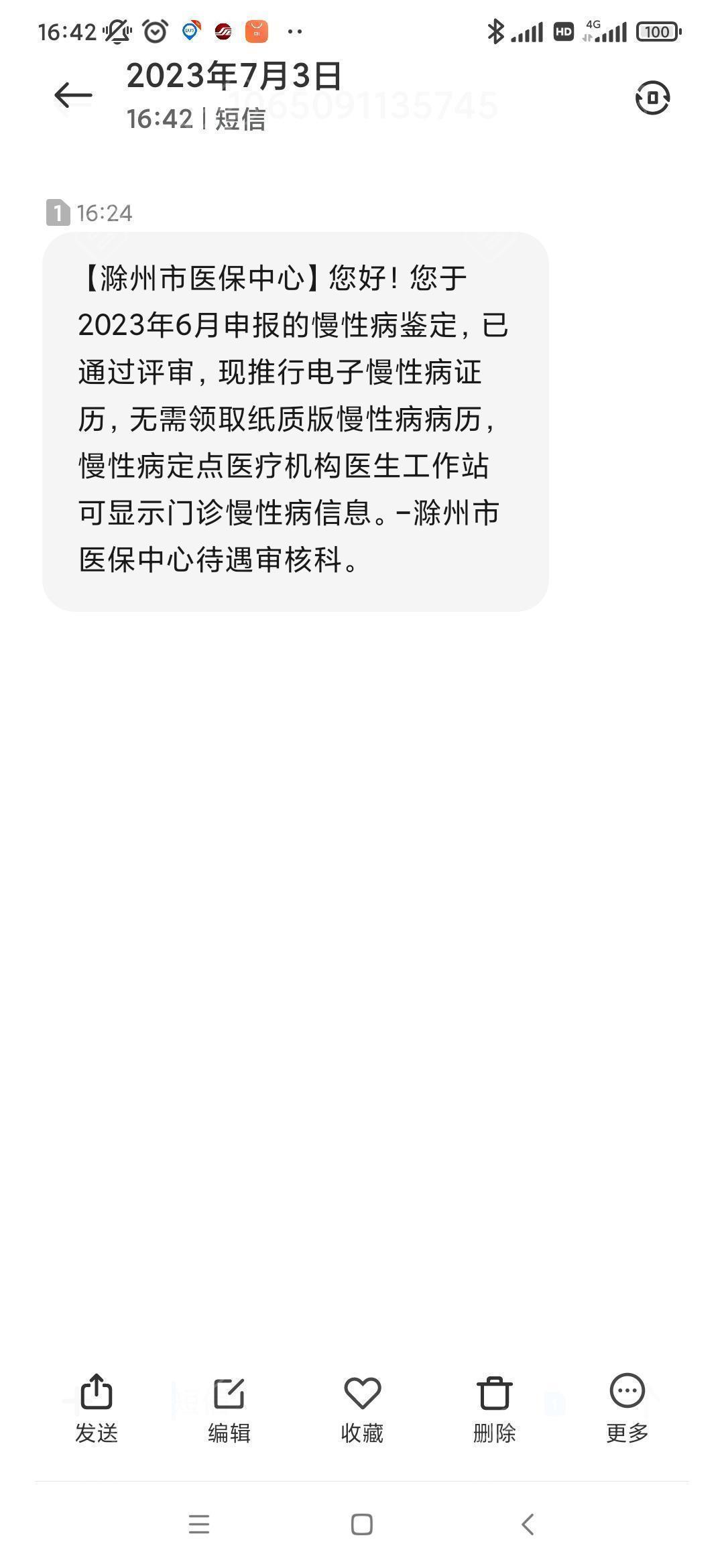Open 编辑 to edit the message

coord(229,1409)
